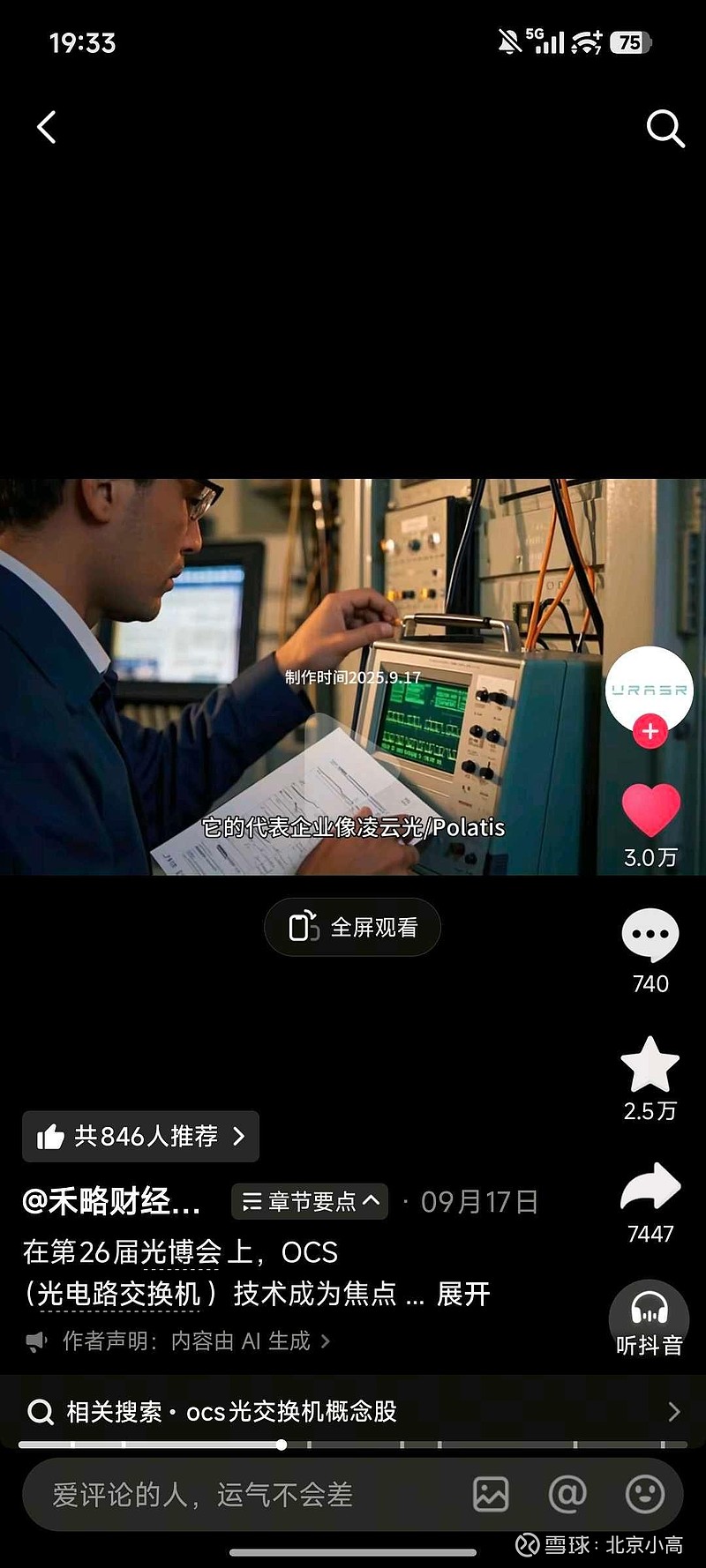Tap the comment input field
Image resolution: width=706 pixels, height=1568 pixels.
(x=221, y=1494)
